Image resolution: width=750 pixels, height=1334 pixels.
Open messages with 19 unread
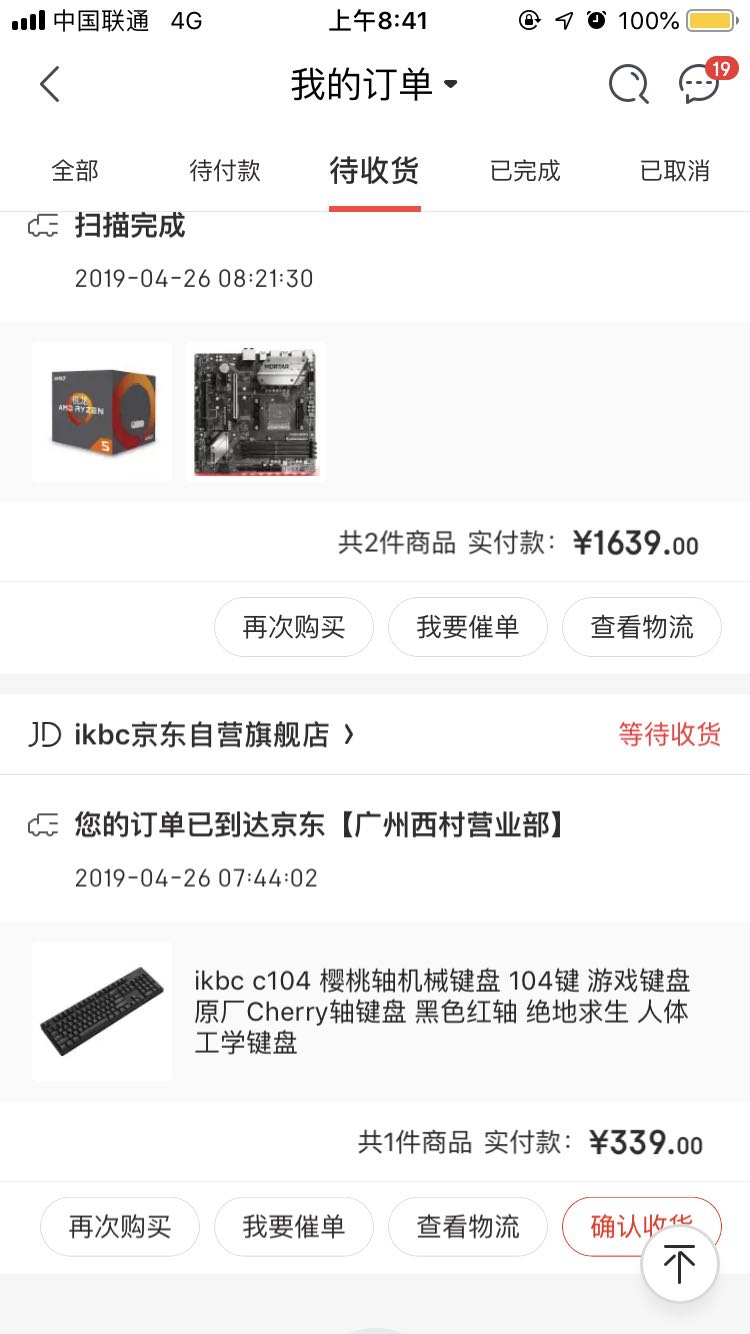click(x=700, y=85)
